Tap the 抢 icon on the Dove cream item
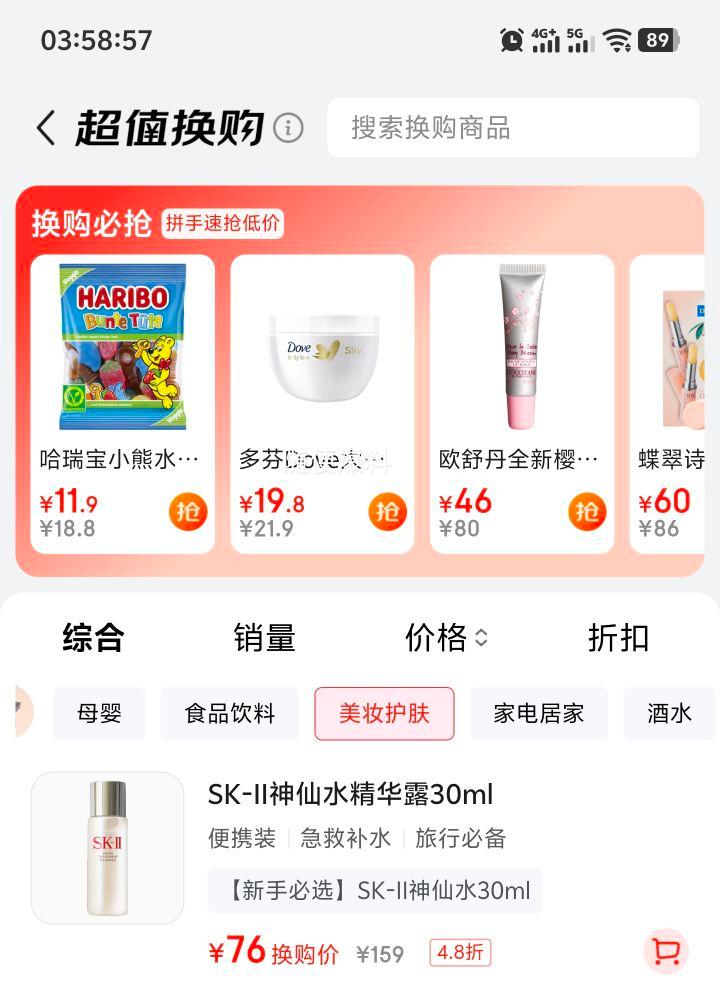720x988 pixels. pyautogui.click(x=386, y=512)
